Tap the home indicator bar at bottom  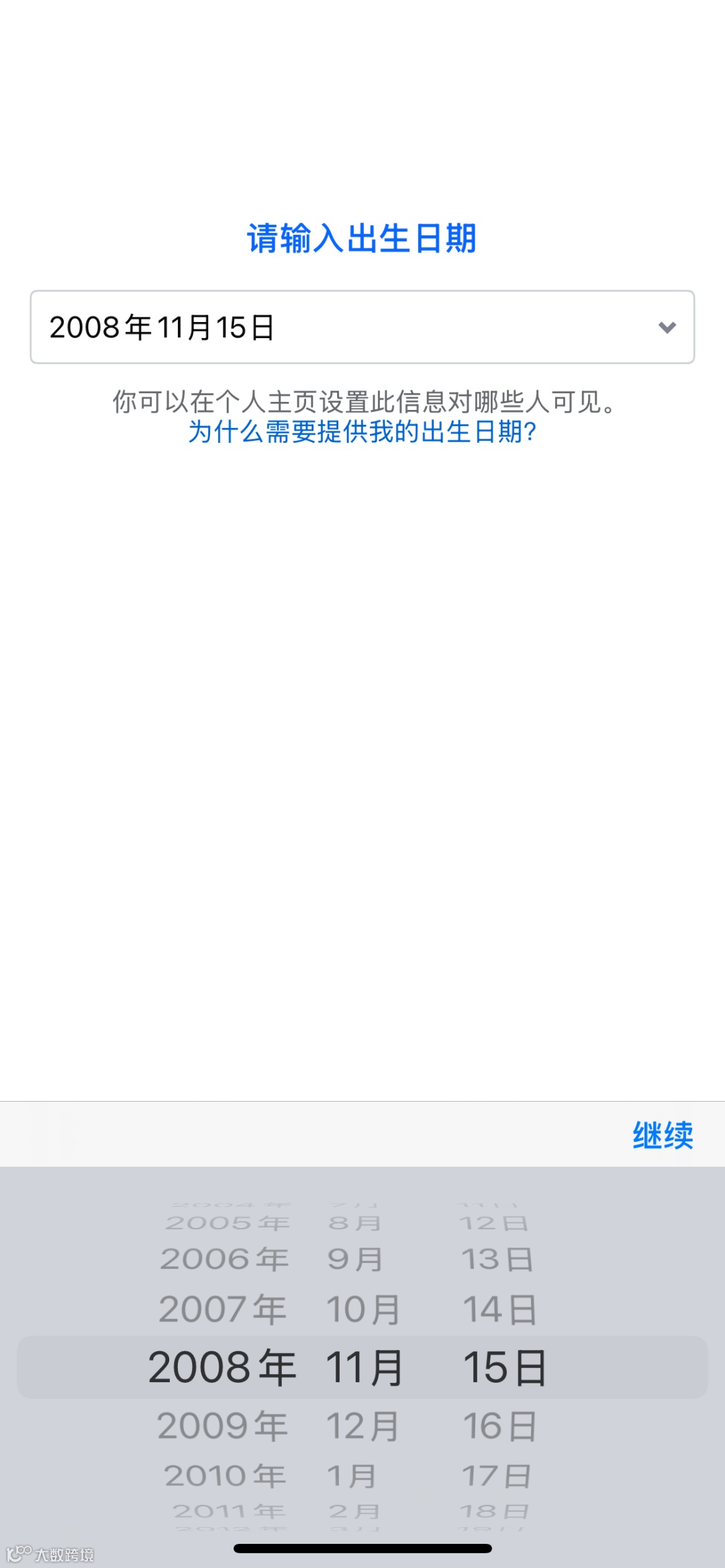pos(362,1545)
